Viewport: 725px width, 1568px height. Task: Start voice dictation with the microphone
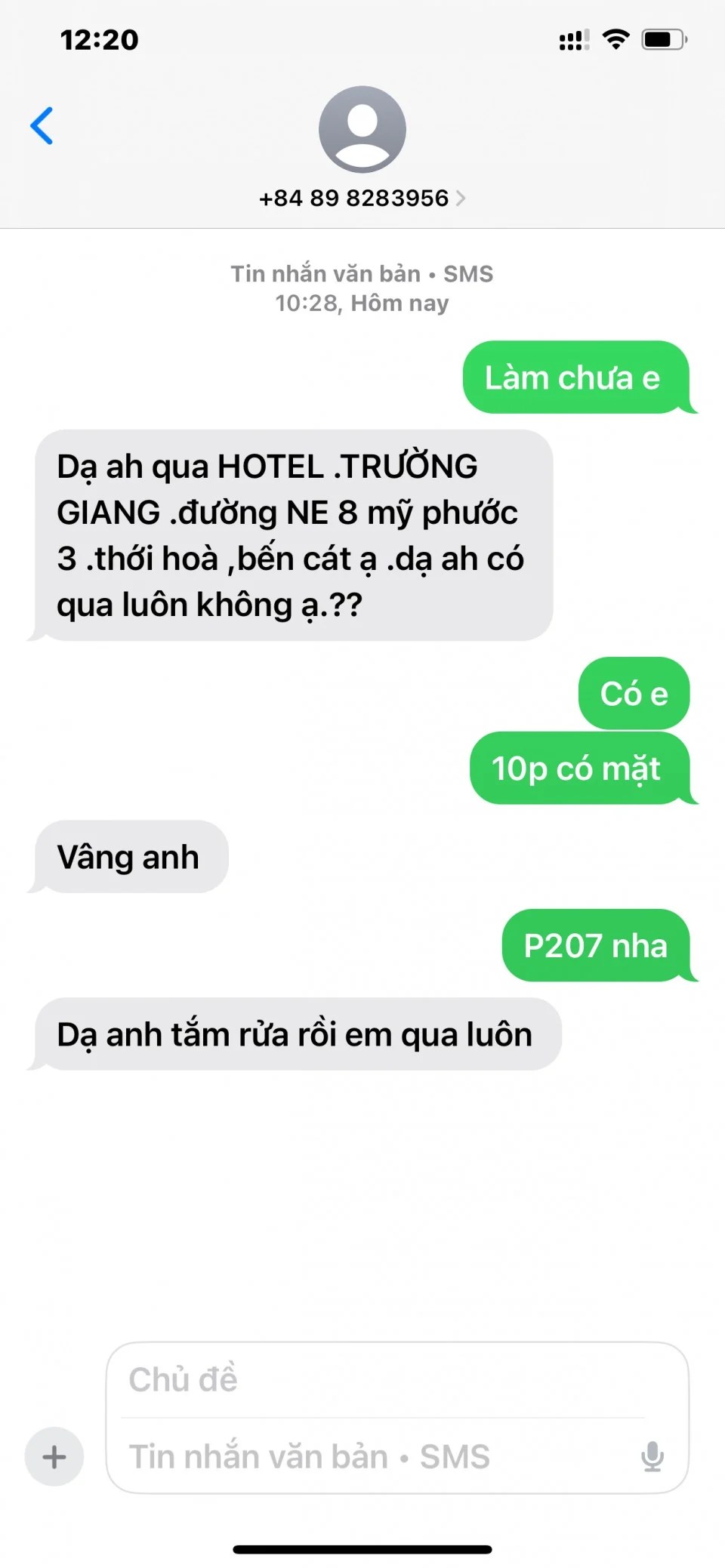(x=652, y=1457)
